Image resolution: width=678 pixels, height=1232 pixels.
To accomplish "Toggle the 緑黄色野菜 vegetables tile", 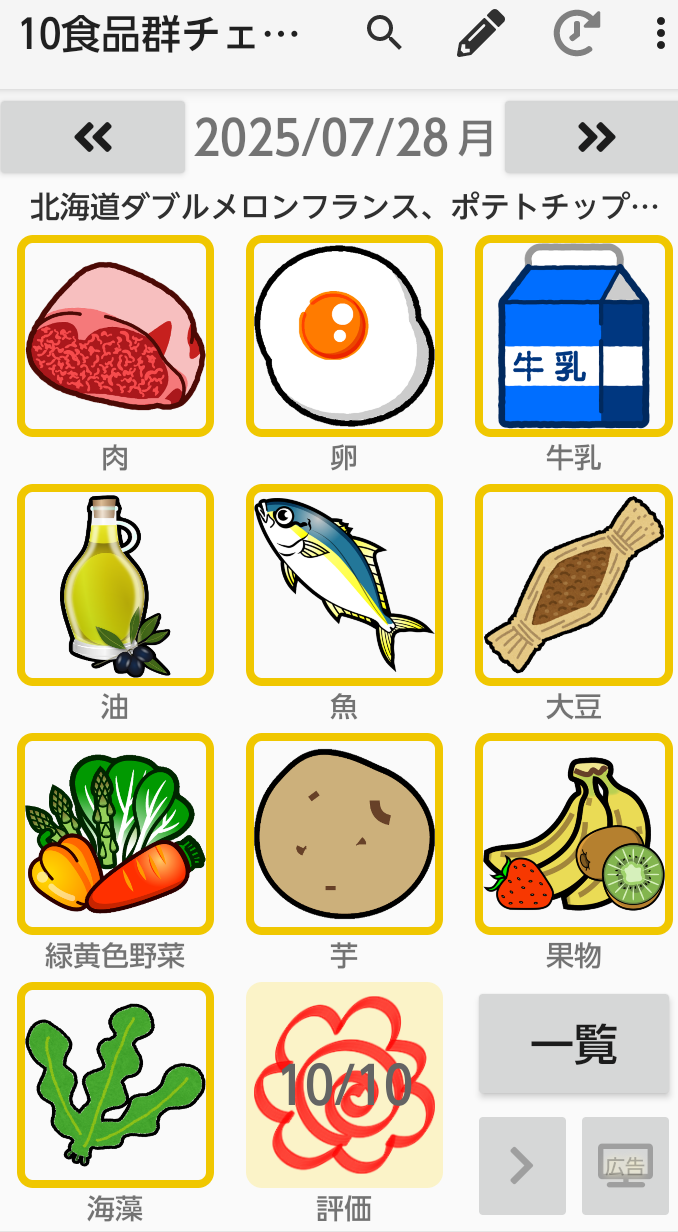I will coord(115,834).
